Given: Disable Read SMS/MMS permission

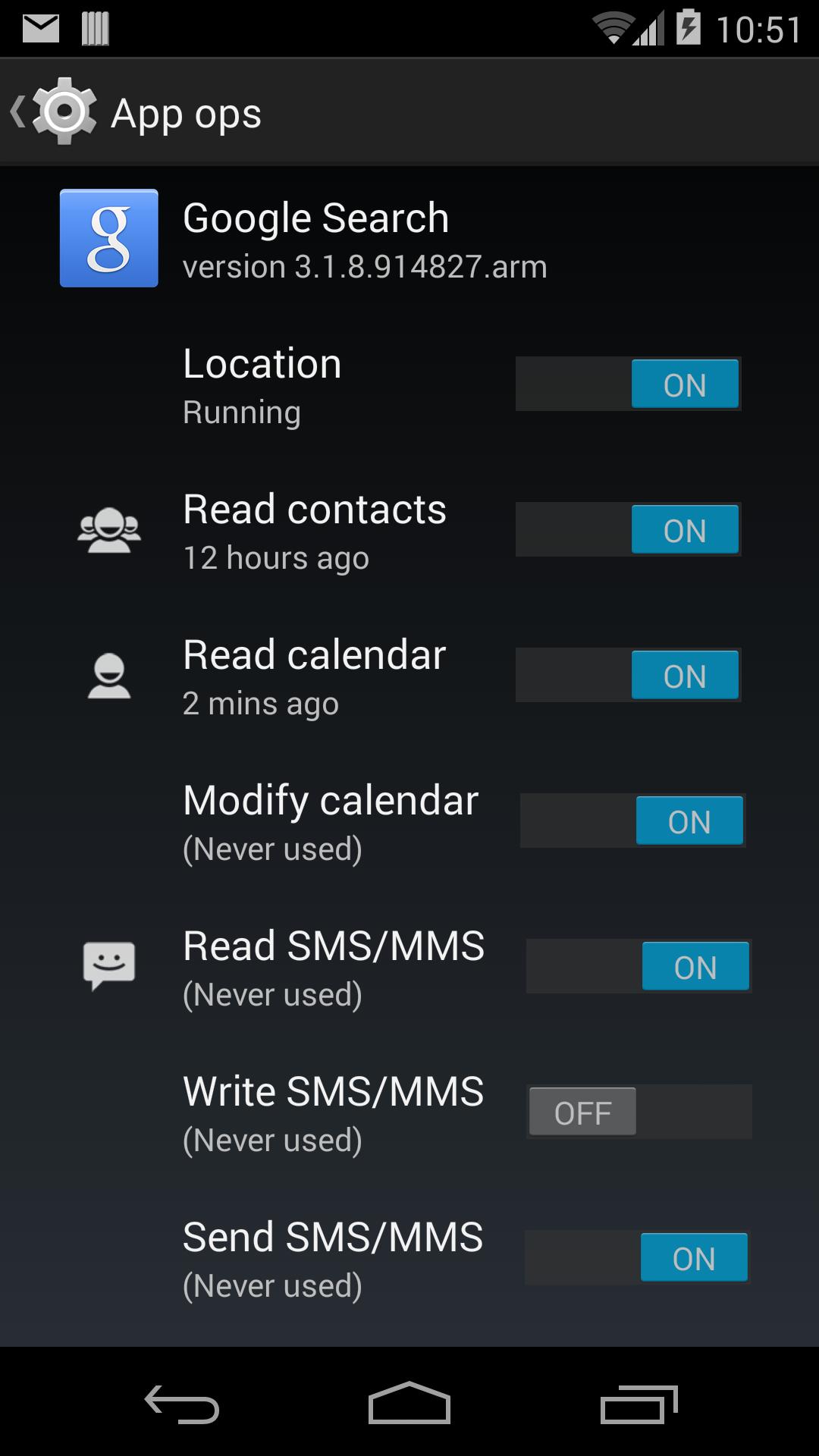Looking at the screenshot, I should [x=639, y=967].
